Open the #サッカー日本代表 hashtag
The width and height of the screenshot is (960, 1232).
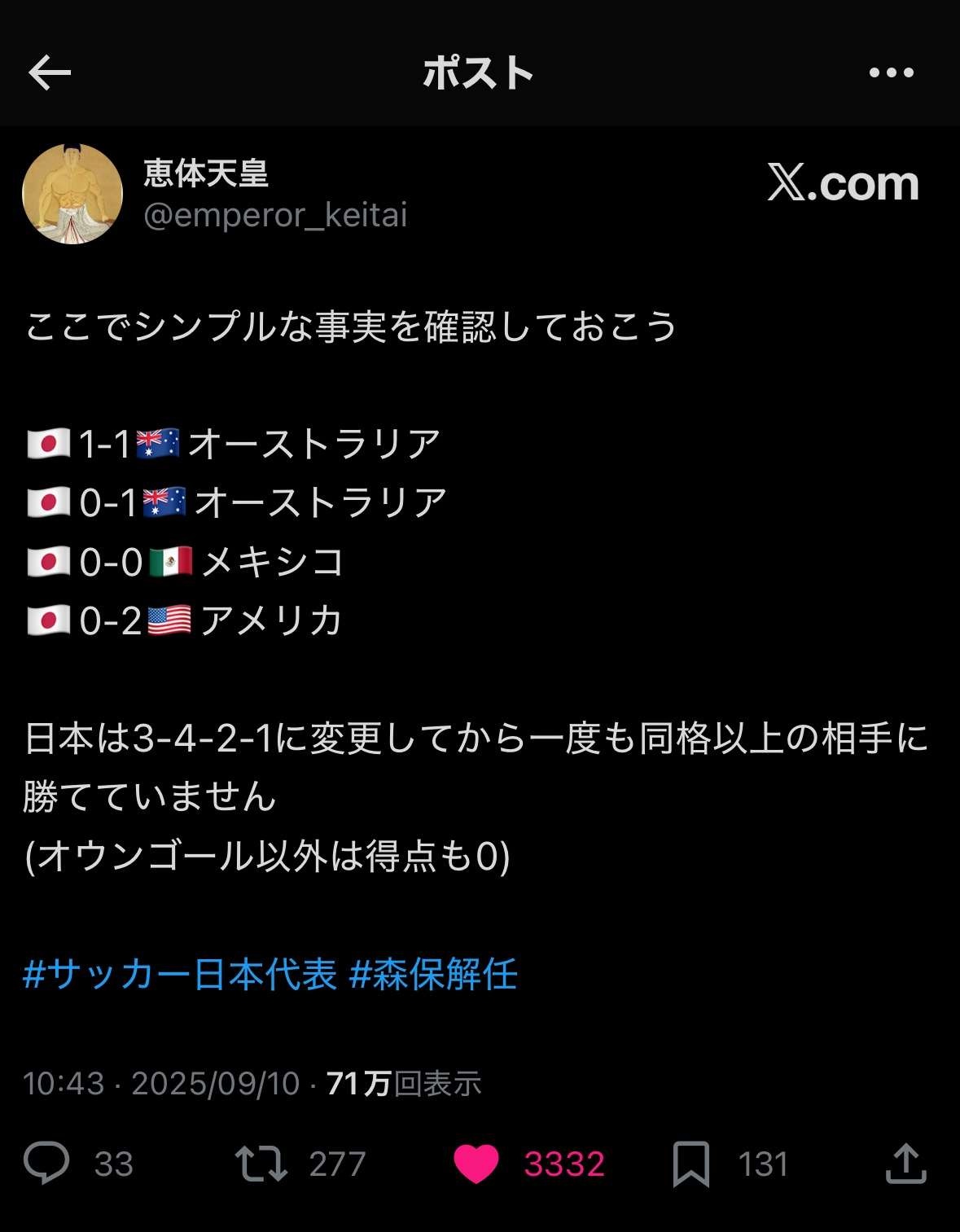[180, 974]
